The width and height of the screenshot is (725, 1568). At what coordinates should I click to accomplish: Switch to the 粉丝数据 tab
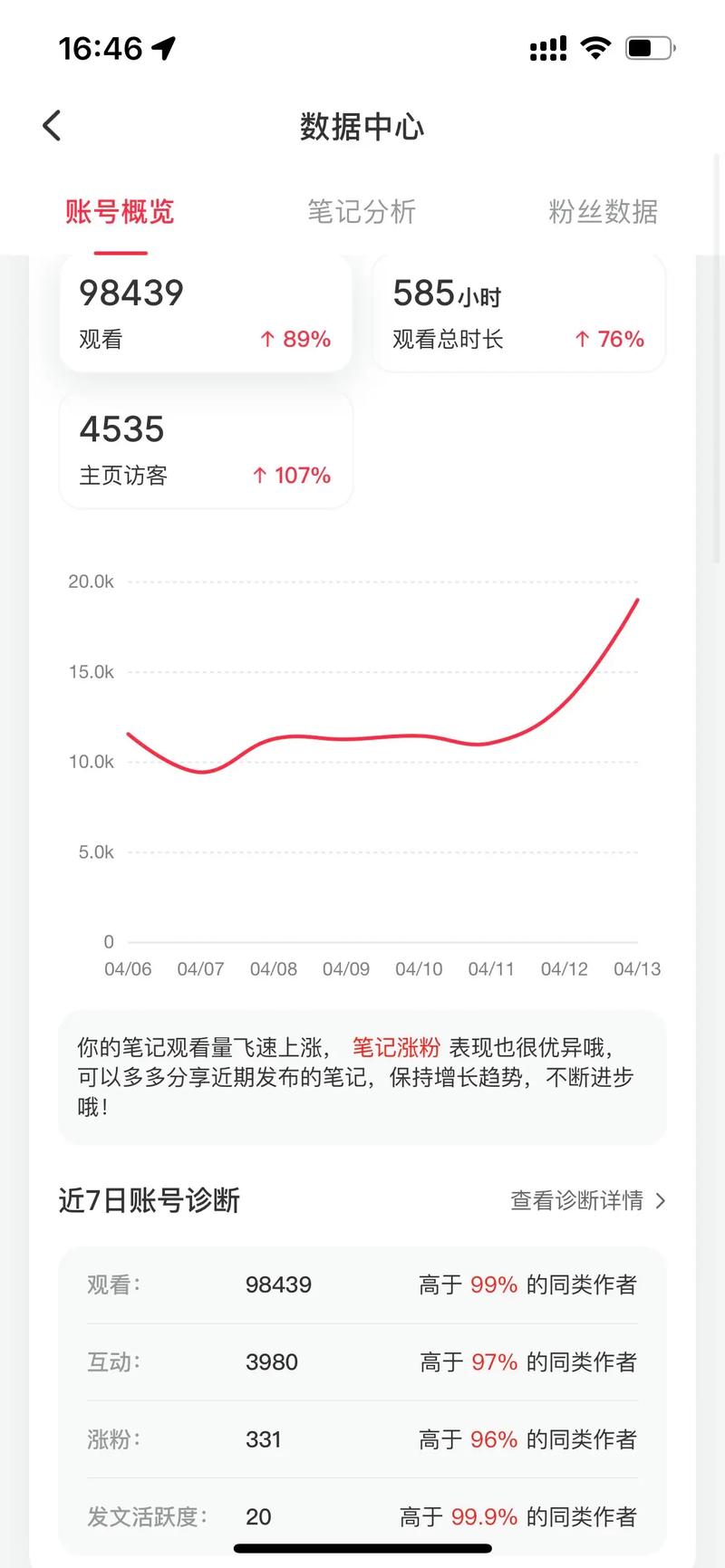[603, 212]
